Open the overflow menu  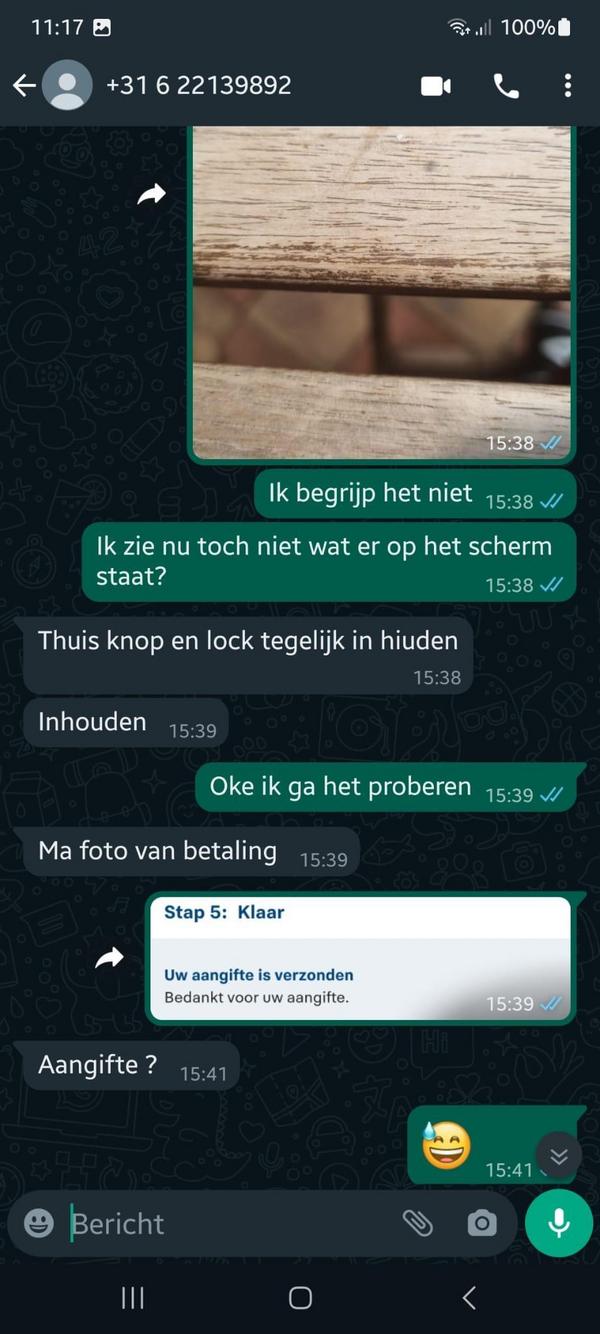coord(567,86)
